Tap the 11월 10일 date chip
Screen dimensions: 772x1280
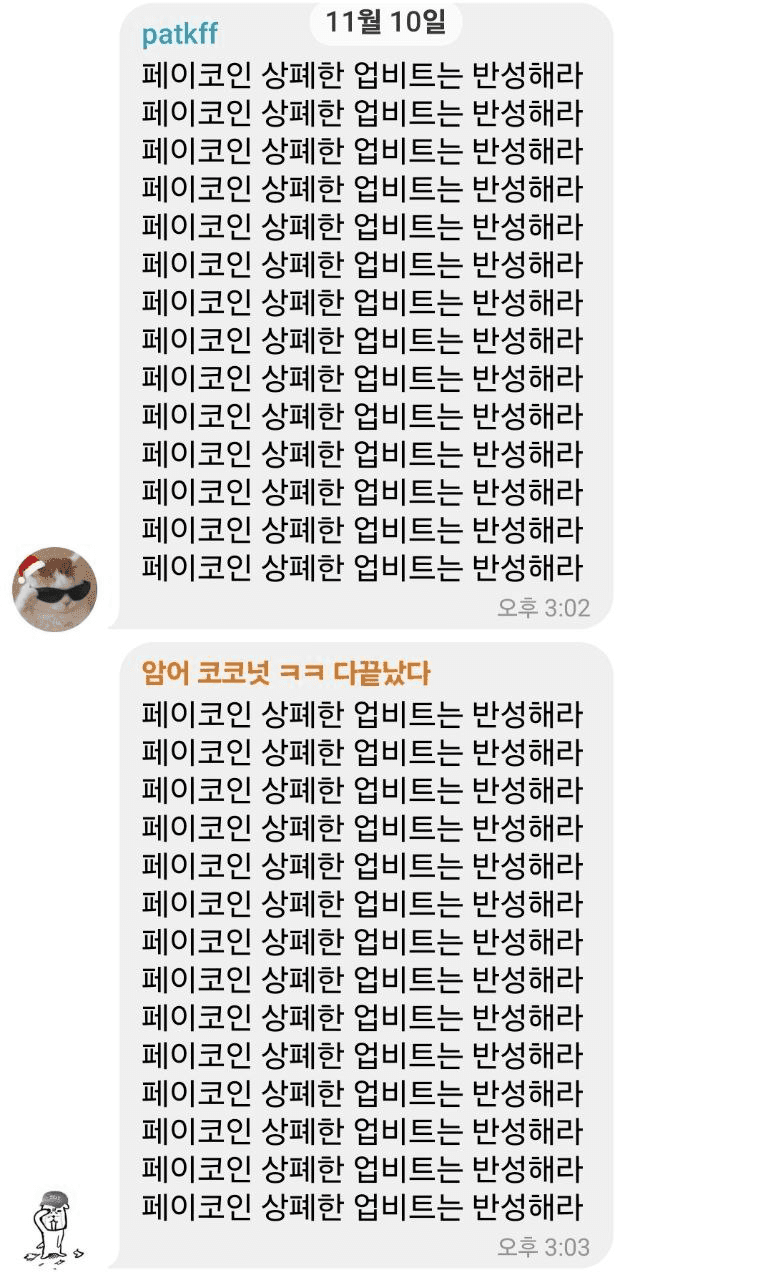point(386,21)
